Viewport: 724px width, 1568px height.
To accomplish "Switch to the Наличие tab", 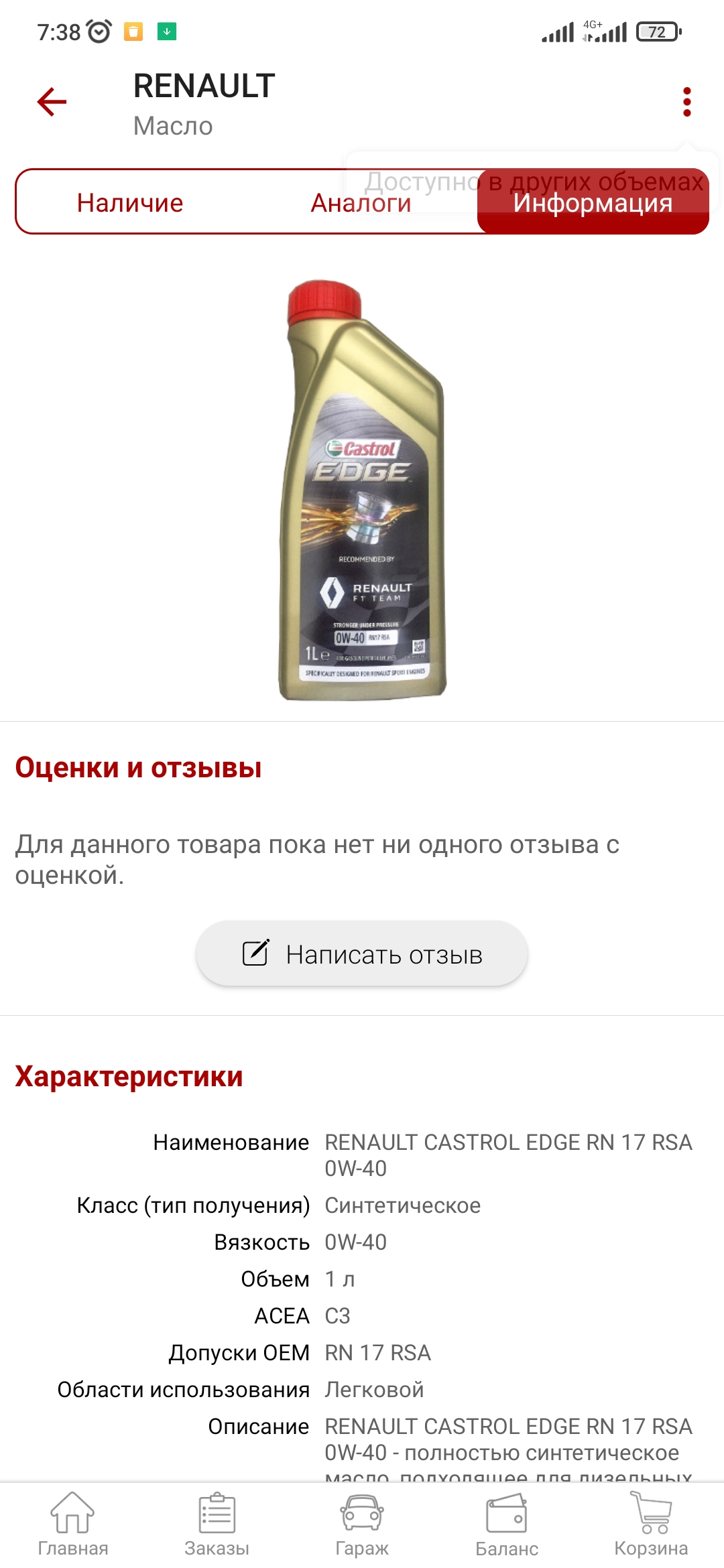I will pos(130,202).
